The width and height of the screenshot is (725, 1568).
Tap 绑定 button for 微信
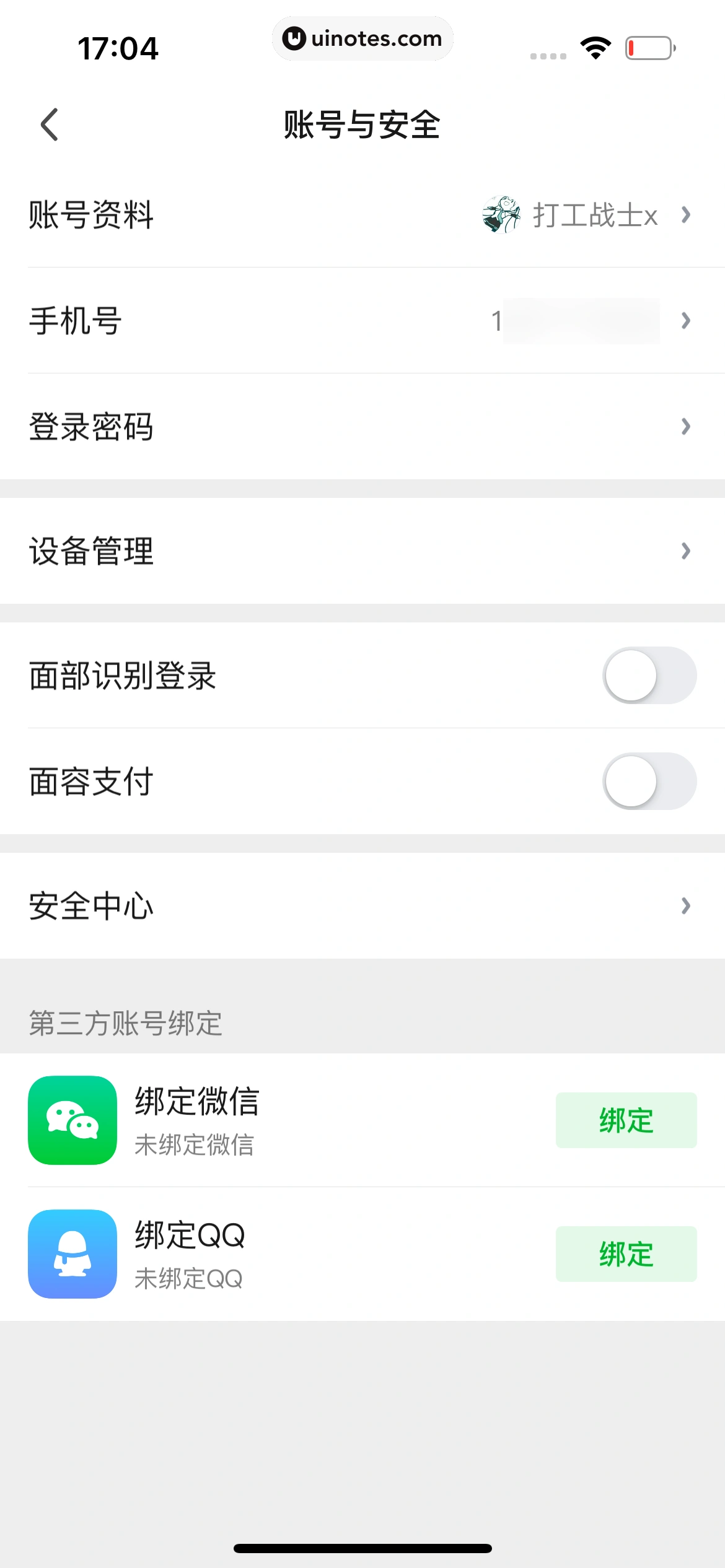626,1120
